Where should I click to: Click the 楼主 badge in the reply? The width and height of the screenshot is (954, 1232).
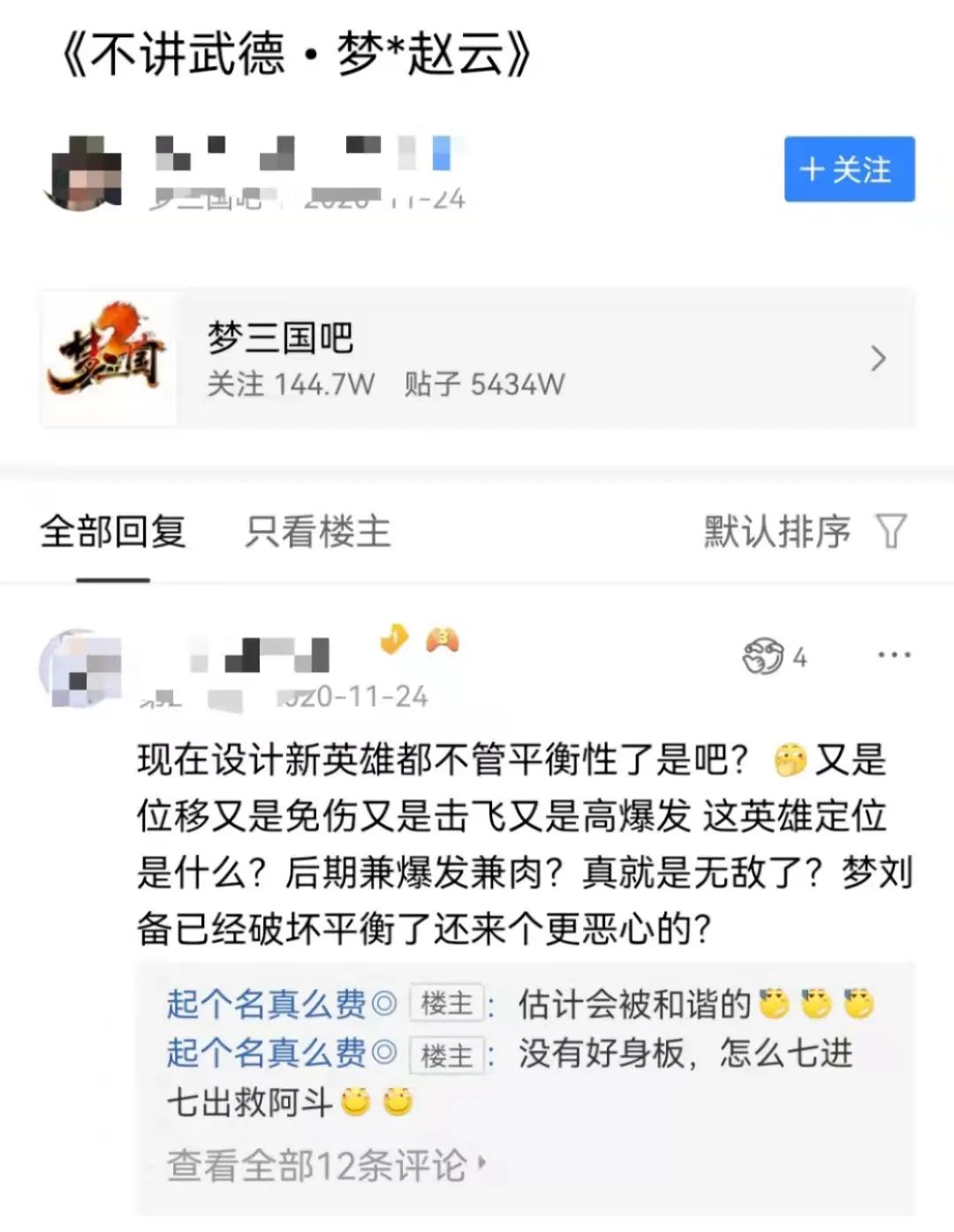446,1004
